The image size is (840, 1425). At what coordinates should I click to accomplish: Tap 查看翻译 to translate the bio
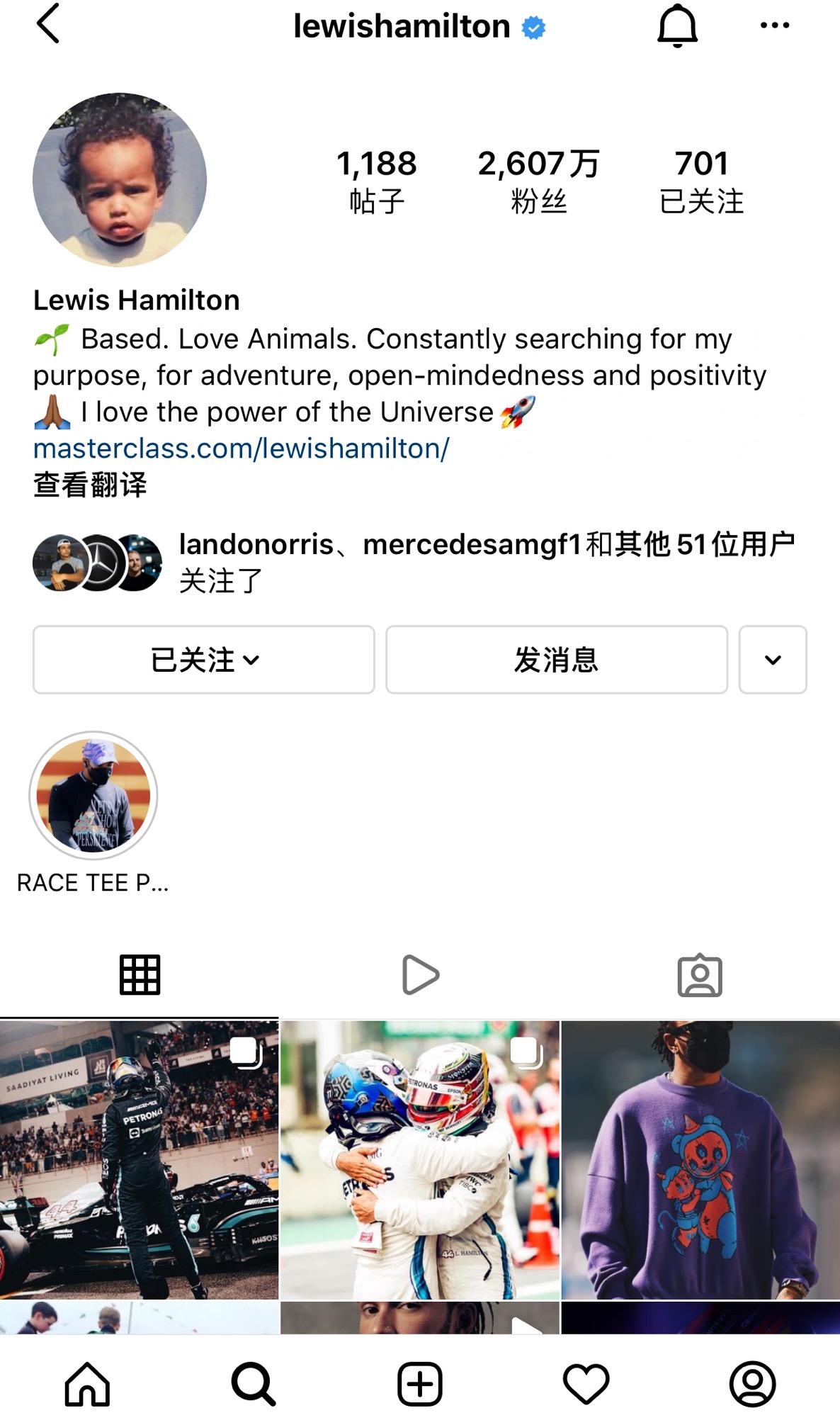click(90, 485)
